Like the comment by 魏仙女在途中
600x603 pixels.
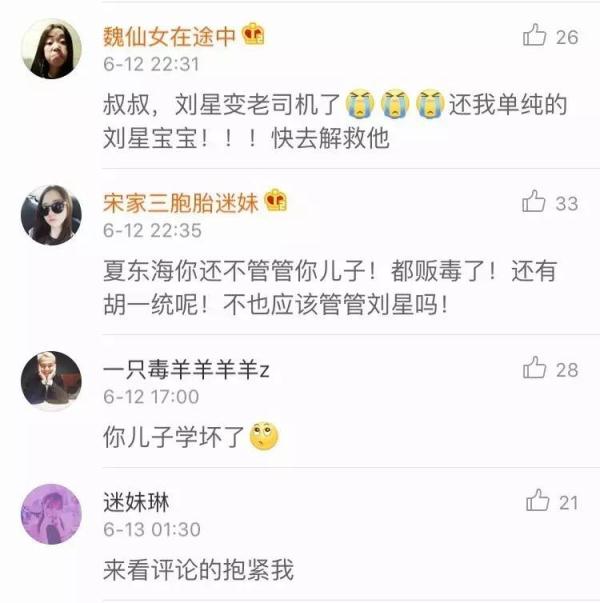pyautogui.click(x=535, y=37)
